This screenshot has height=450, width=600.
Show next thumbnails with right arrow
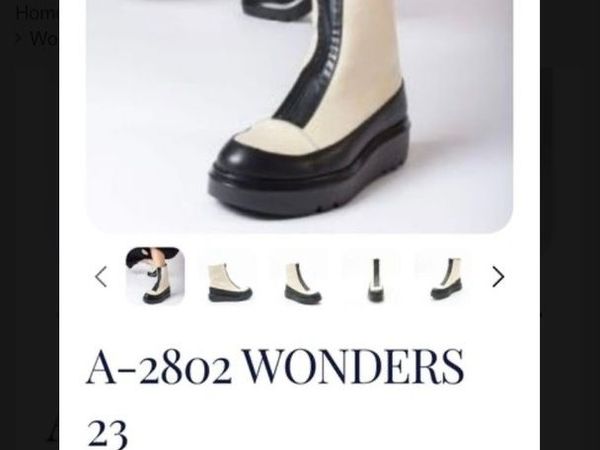[497, 277]
